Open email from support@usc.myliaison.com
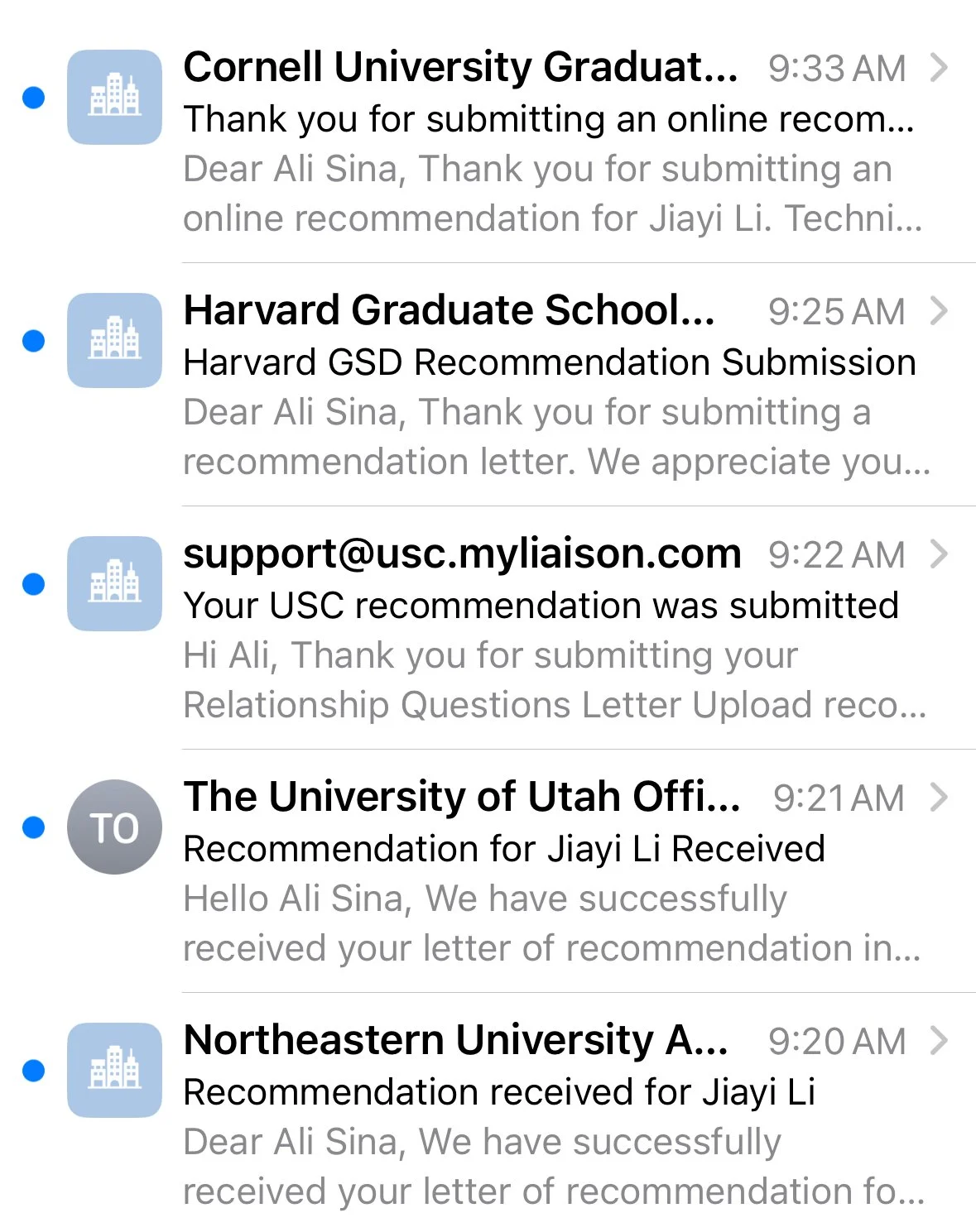This screenshot has height=1232, width=976. [x=546, y=627]
